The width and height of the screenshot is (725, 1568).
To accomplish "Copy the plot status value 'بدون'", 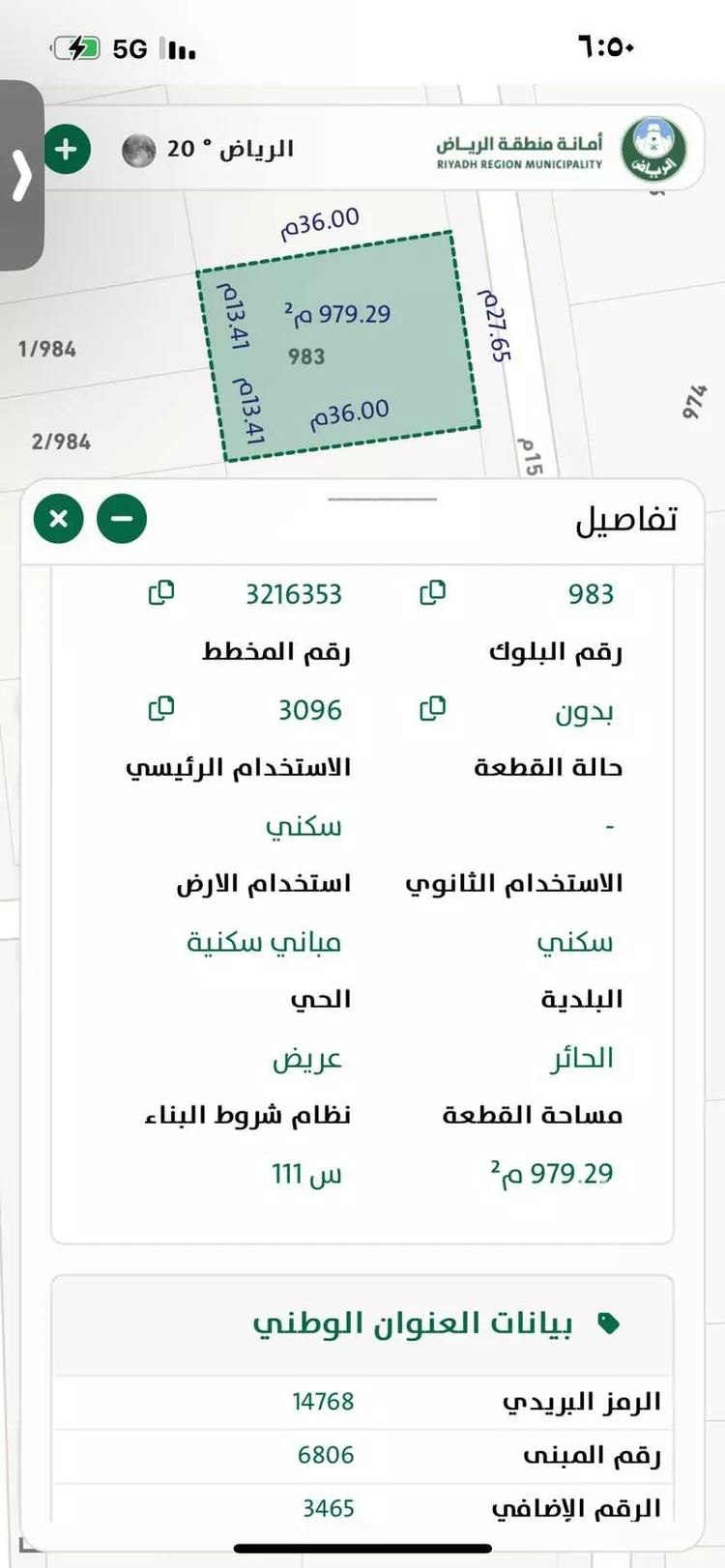I will pos(432,709).
